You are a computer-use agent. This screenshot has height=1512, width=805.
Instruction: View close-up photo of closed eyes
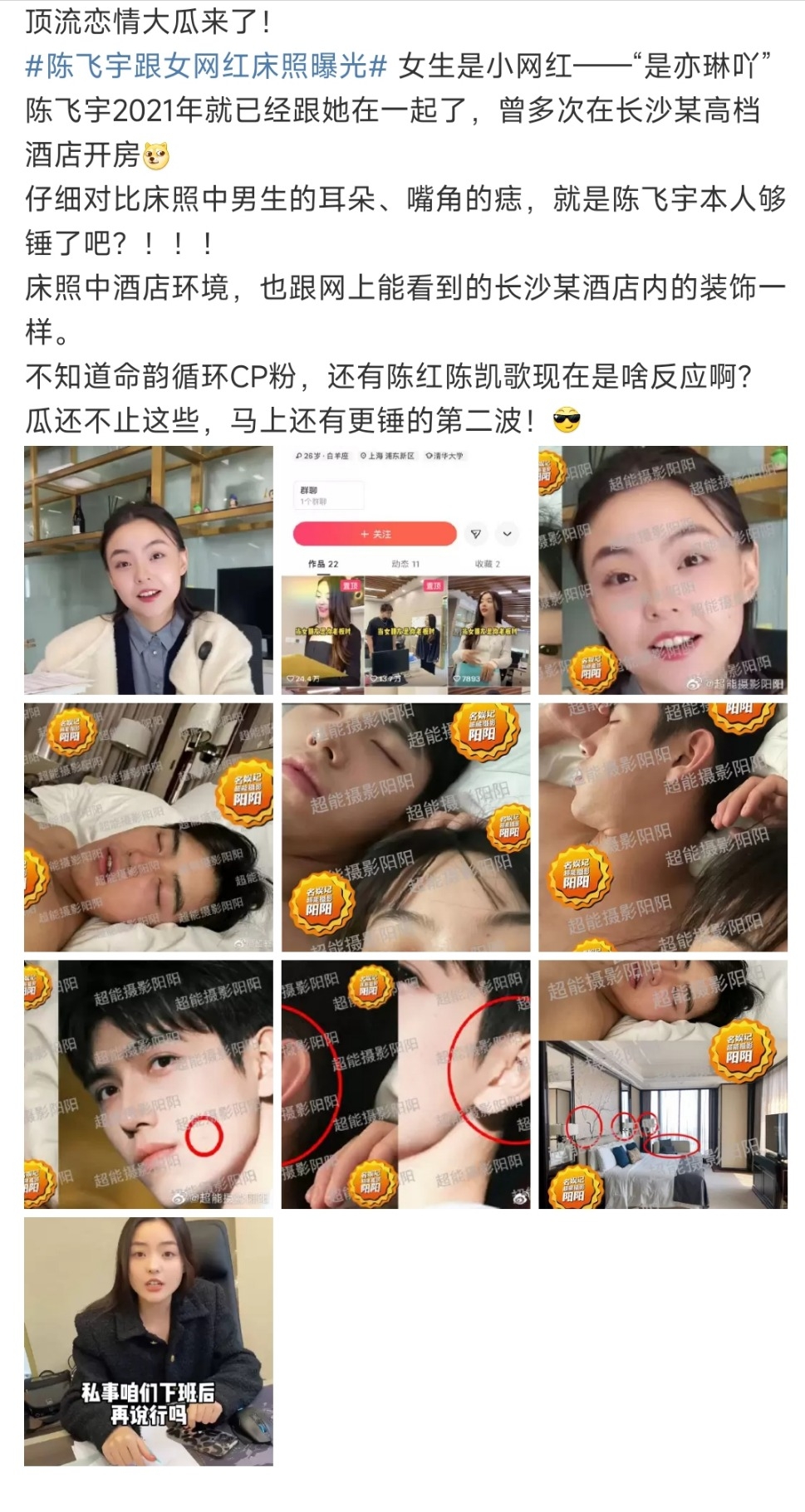pyautogui.click(x=405, y=827)
